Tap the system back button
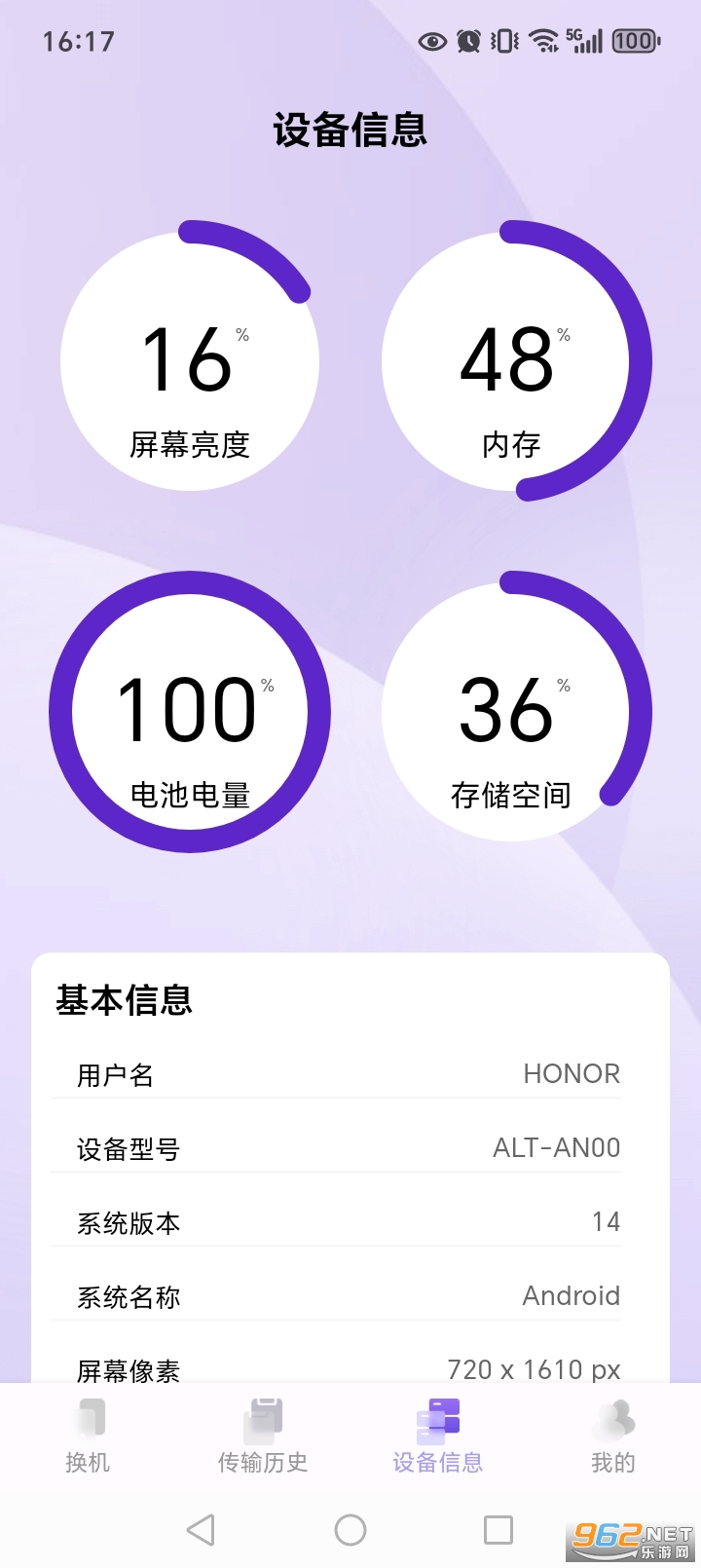 [201, 1530]
